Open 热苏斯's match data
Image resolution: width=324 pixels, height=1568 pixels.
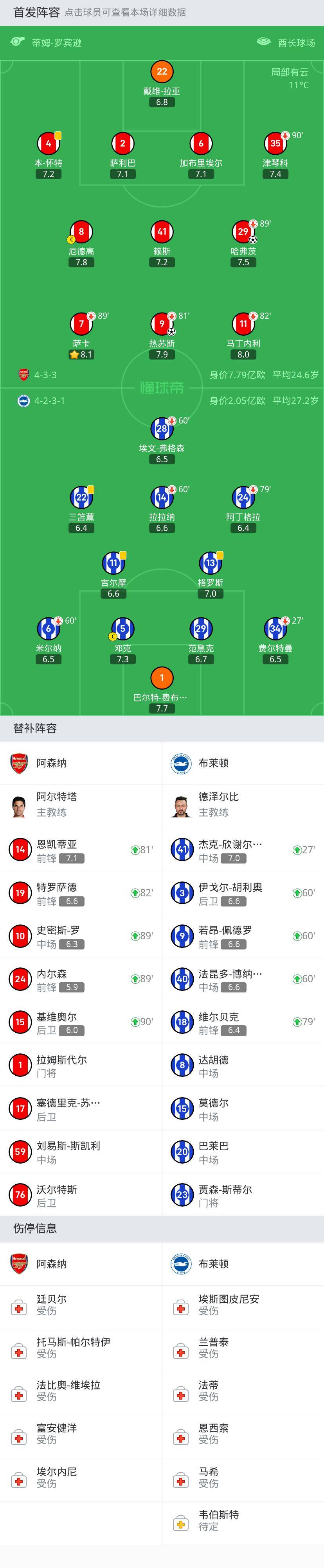click(161, 324)
